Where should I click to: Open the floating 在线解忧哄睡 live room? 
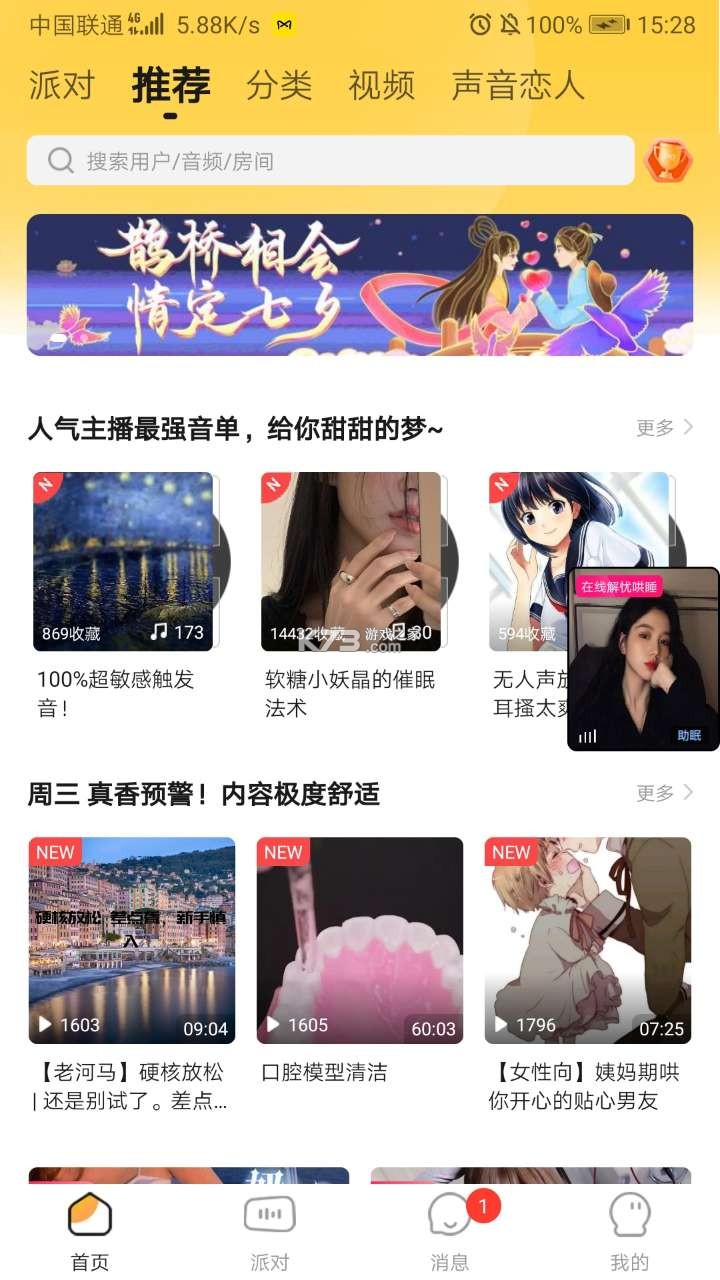coord(643,660)
